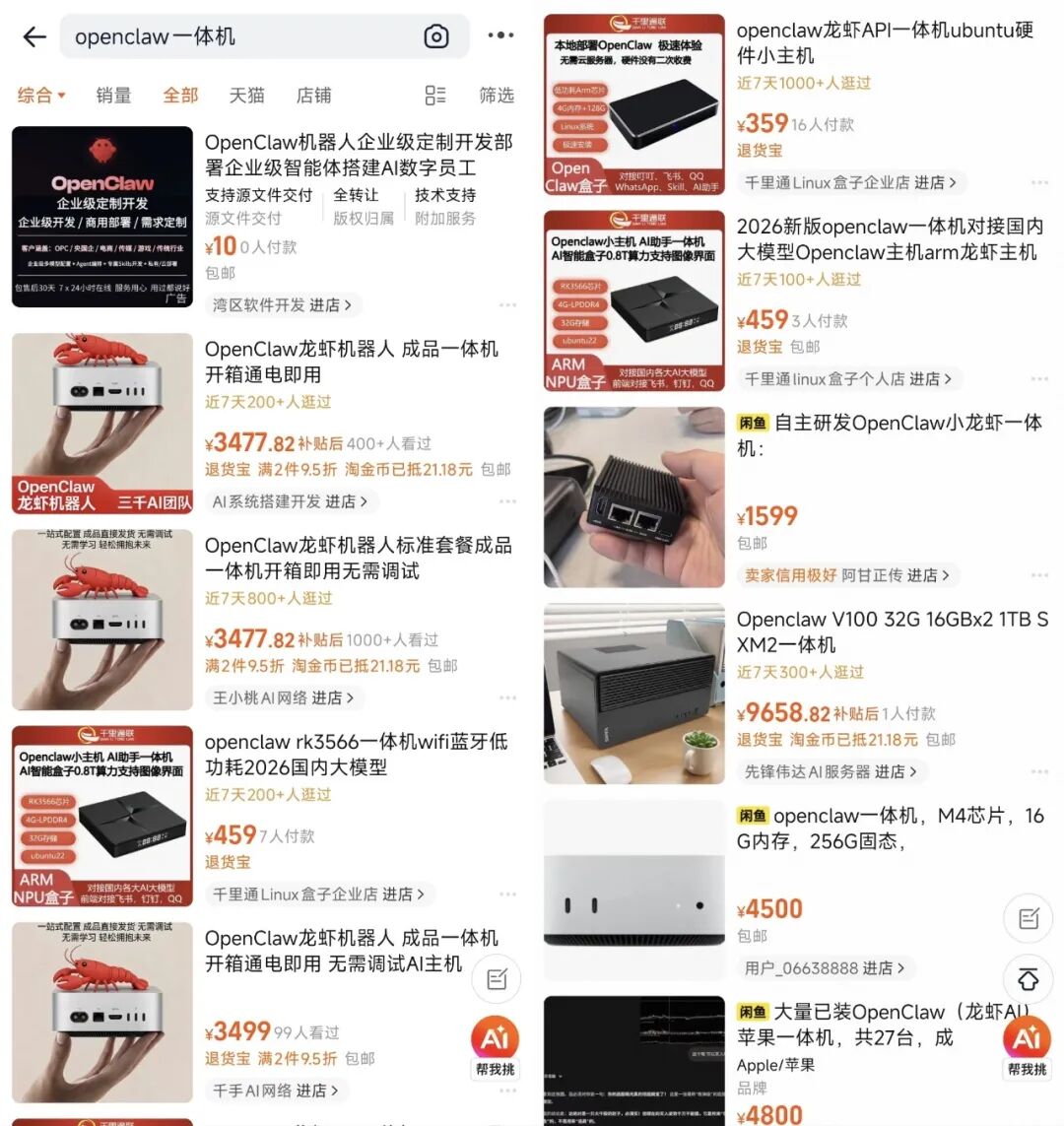Image resolution: width=1064 pixels, height=1126 pixels.
Task: Switch to the 天猫 tab
Action: pos(248,95)
